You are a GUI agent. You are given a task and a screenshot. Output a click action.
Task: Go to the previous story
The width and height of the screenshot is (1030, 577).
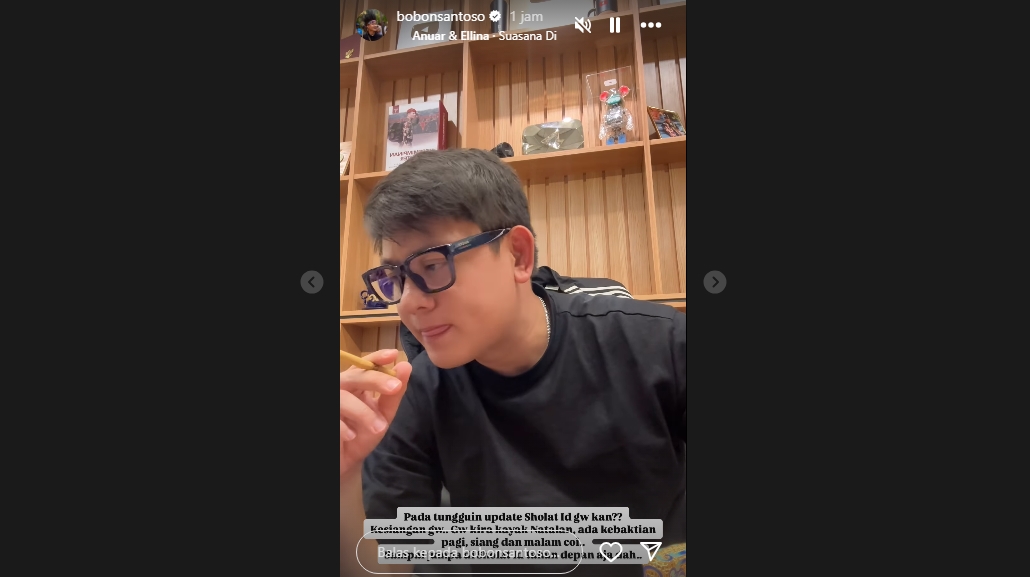point(312,282)
